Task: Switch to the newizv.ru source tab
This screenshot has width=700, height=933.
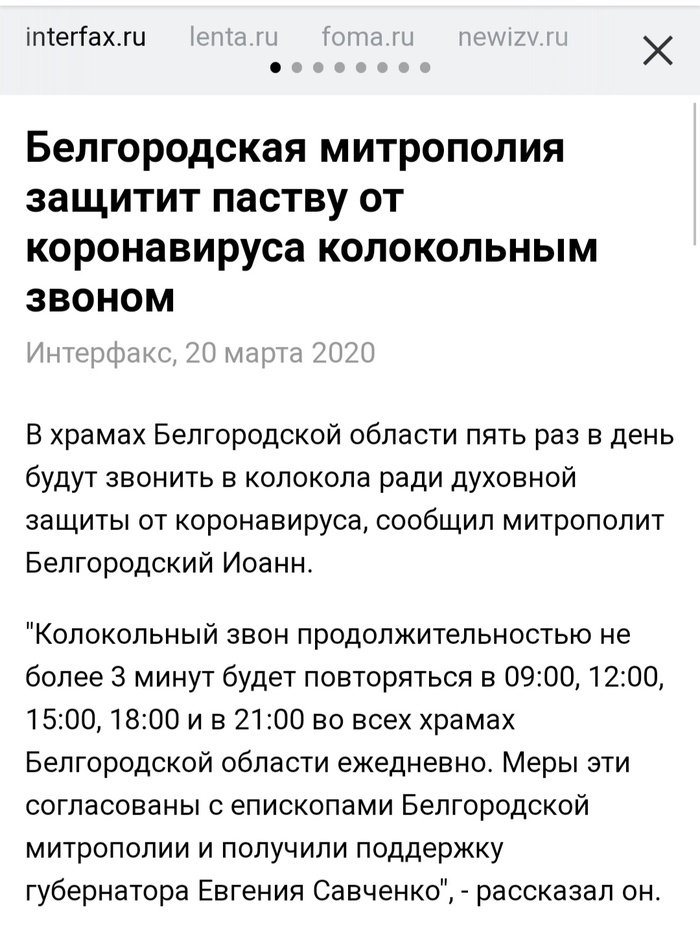Action: click(x=512, y=38)
